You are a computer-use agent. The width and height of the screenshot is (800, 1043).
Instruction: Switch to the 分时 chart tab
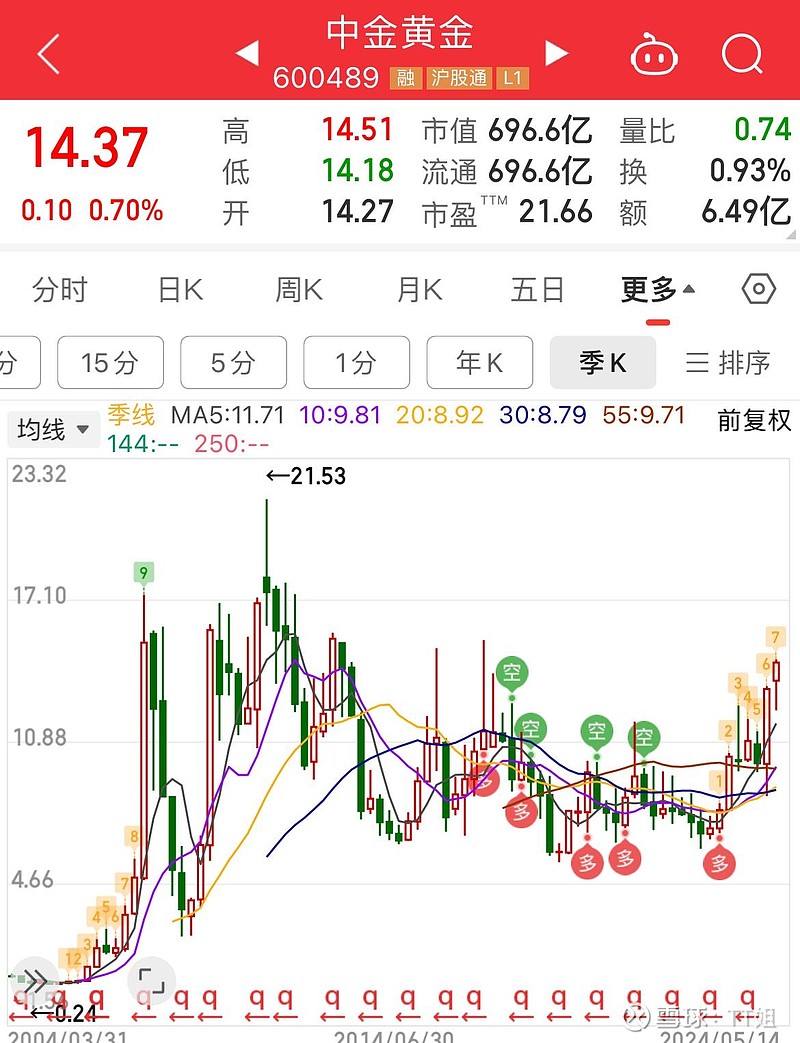60,291
